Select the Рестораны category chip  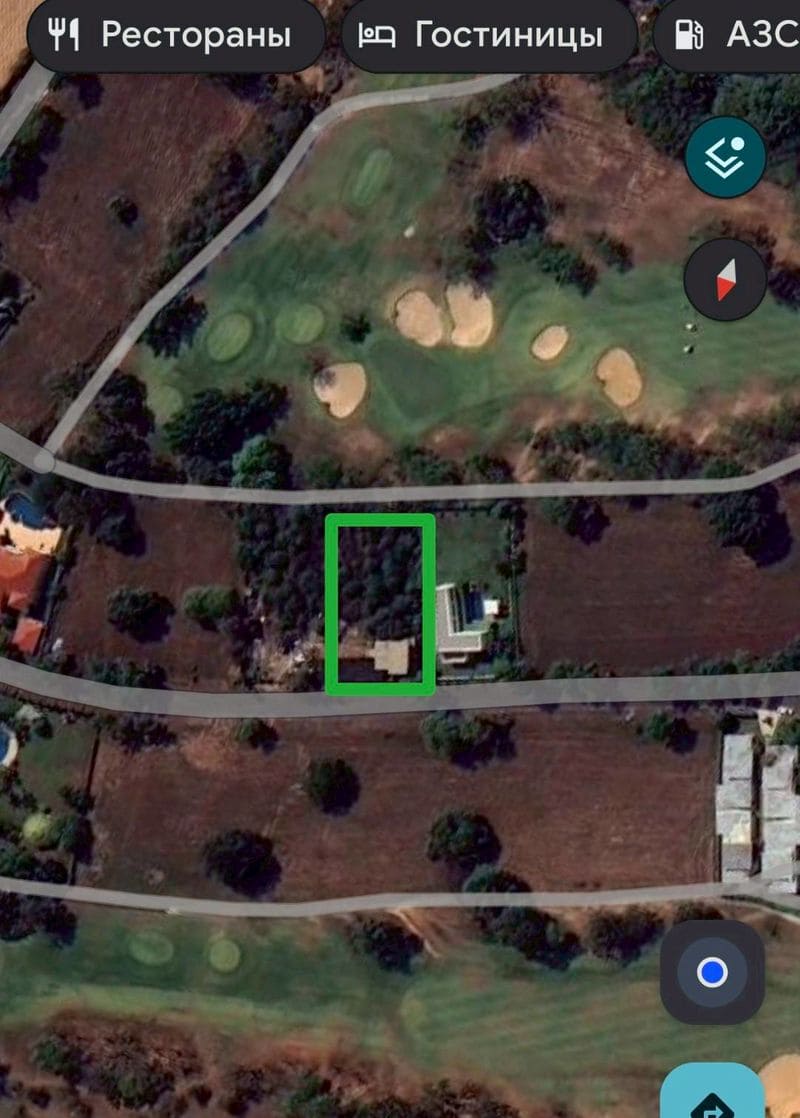tap(175, 36)
